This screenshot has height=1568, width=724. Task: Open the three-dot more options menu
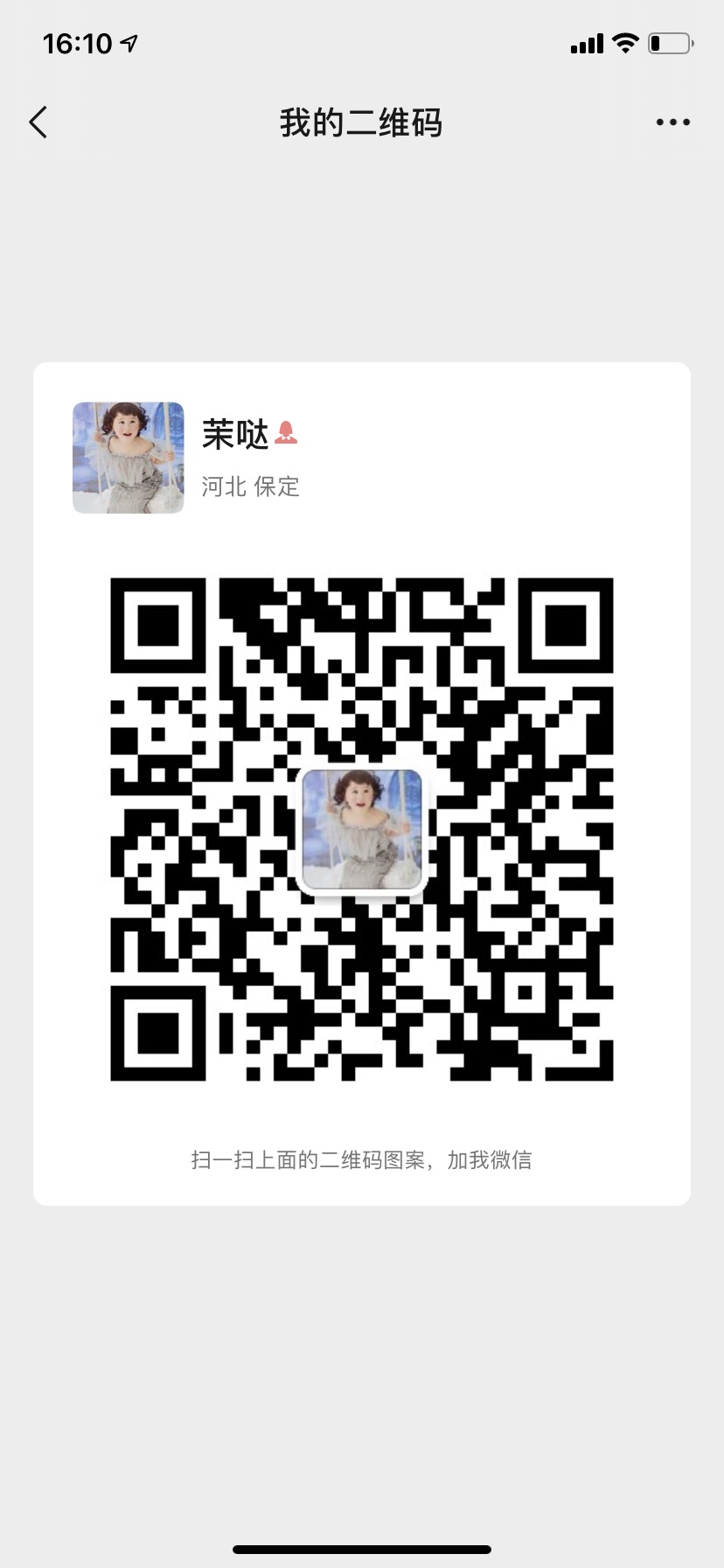(672, 122)
